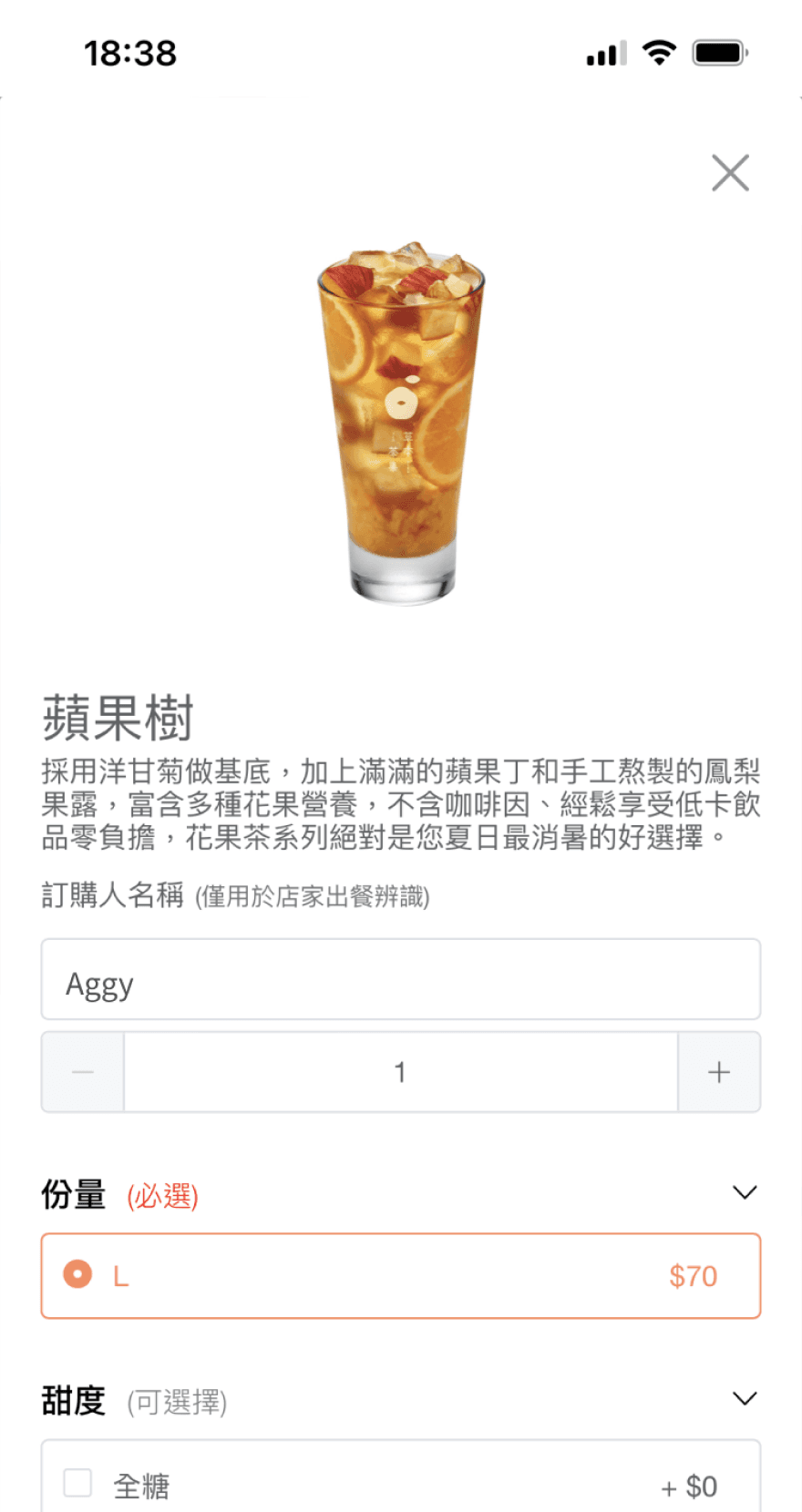Collapse the 份量 section
The height and width of the screenshot is (1512, 802).
(x=745, y=1192)
